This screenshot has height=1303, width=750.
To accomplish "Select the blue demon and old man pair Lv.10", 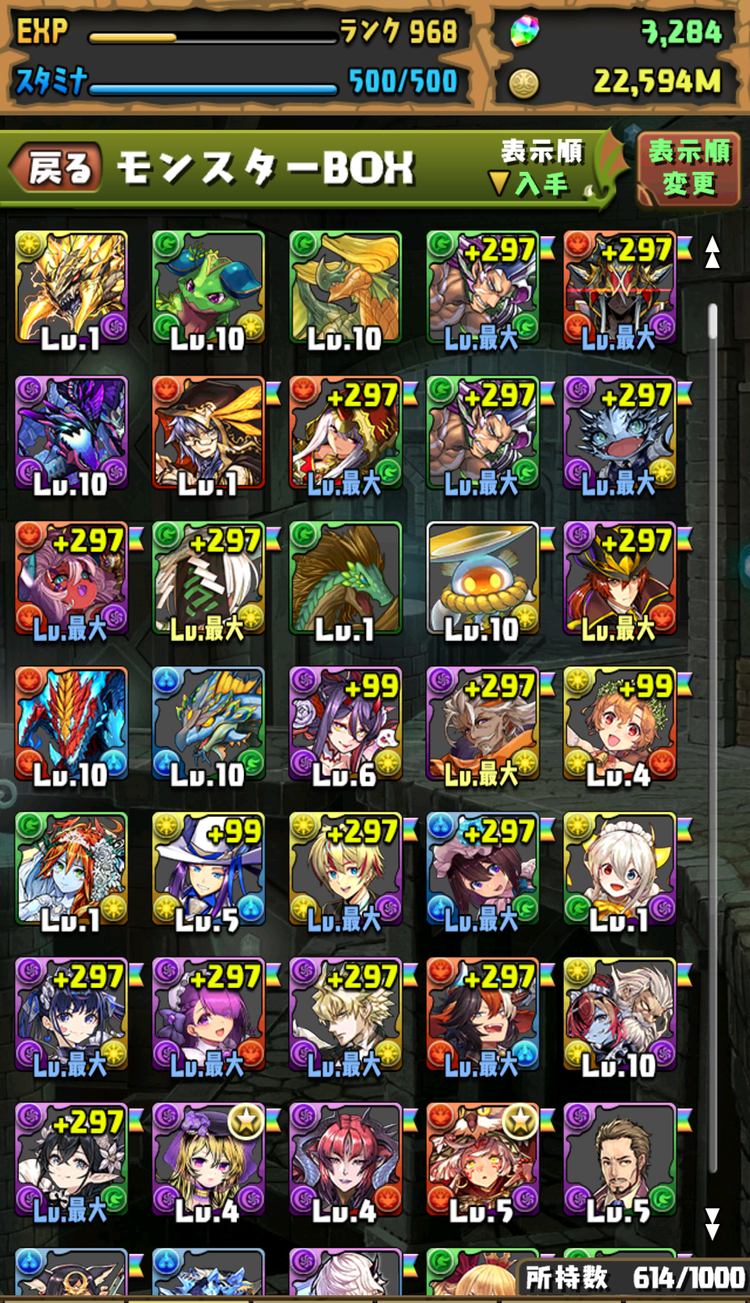I will click(619, 1013).
